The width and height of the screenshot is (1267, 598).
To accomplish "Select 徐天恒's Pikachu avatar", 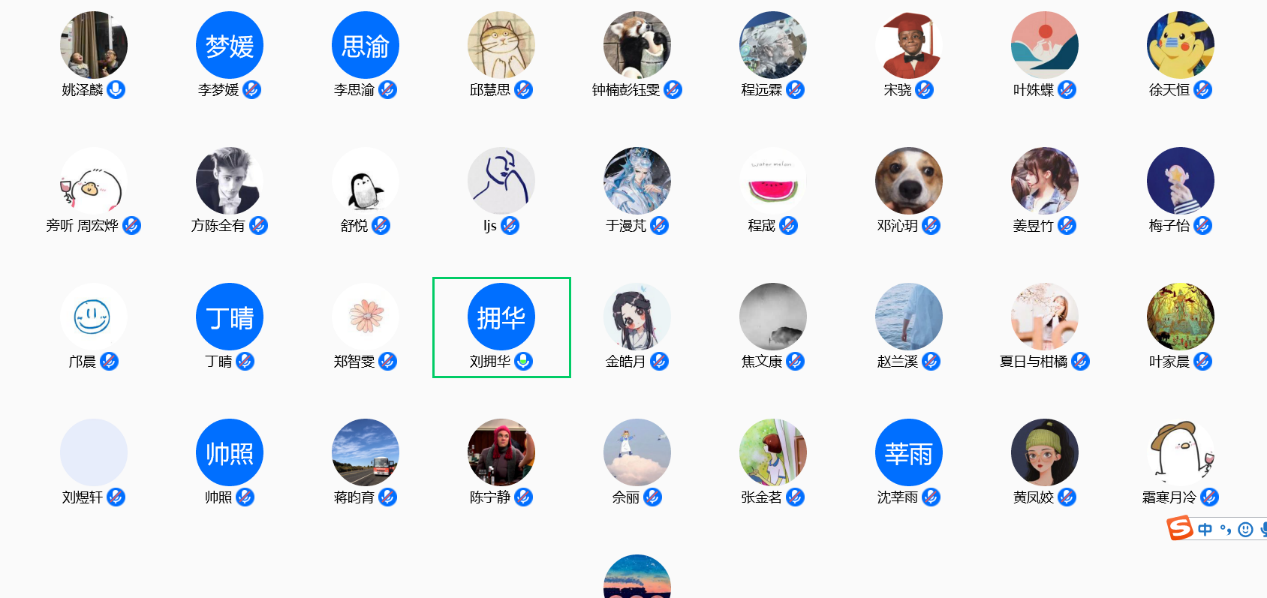I will [x=1181, y=45].
